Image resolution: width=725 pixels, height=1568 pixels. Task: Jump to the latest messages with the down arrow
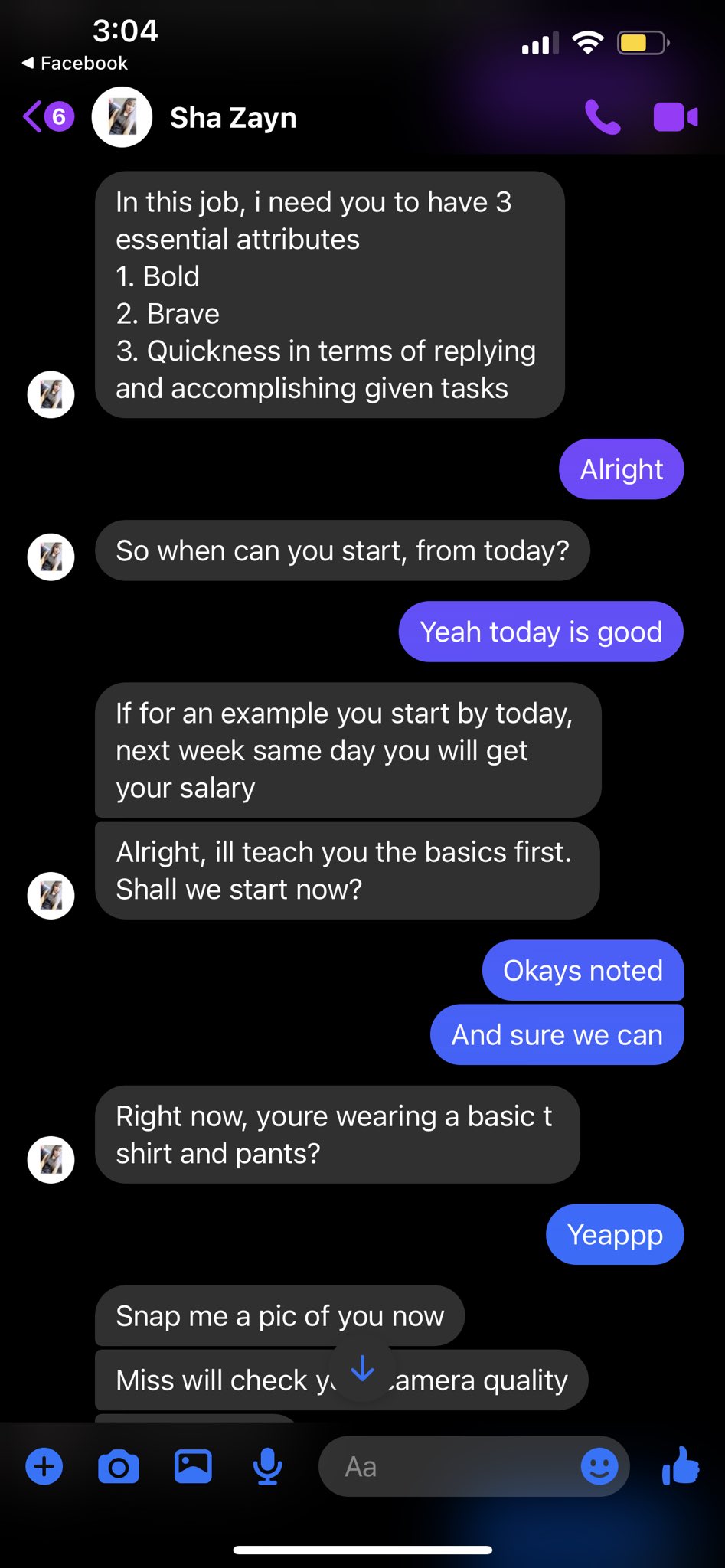tap(362, 1370)
